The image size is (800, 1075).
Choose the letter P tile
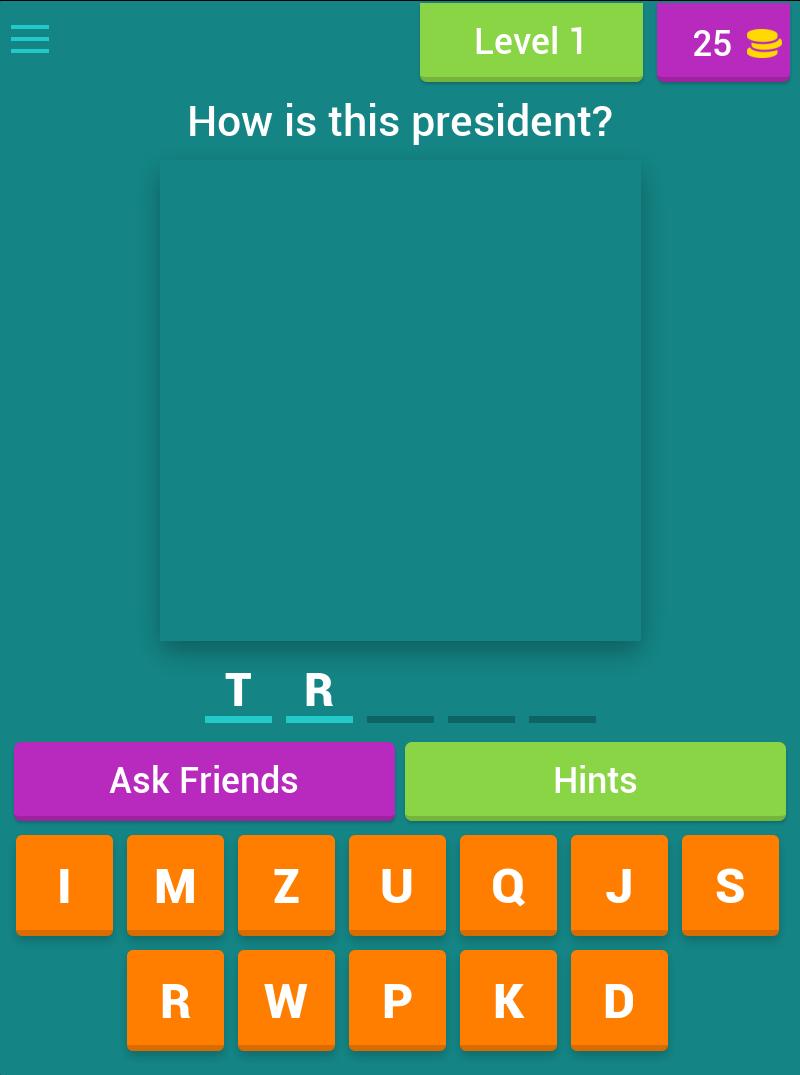click(397, 1000)
